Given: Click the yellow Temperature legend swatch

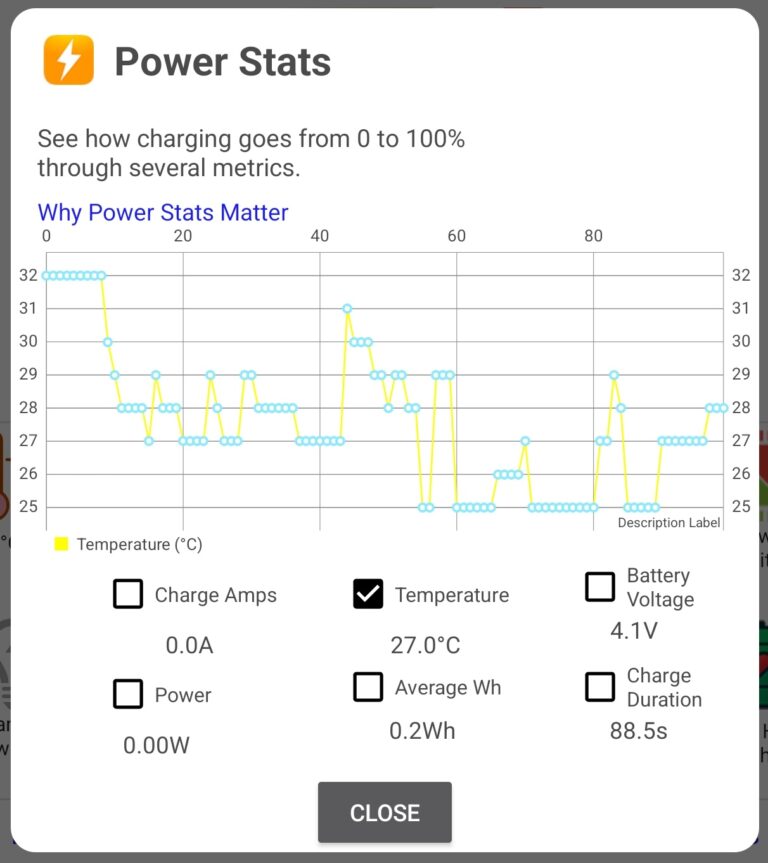Looking at the screenshot, I should pyautogui.click(x=62, y=543).
